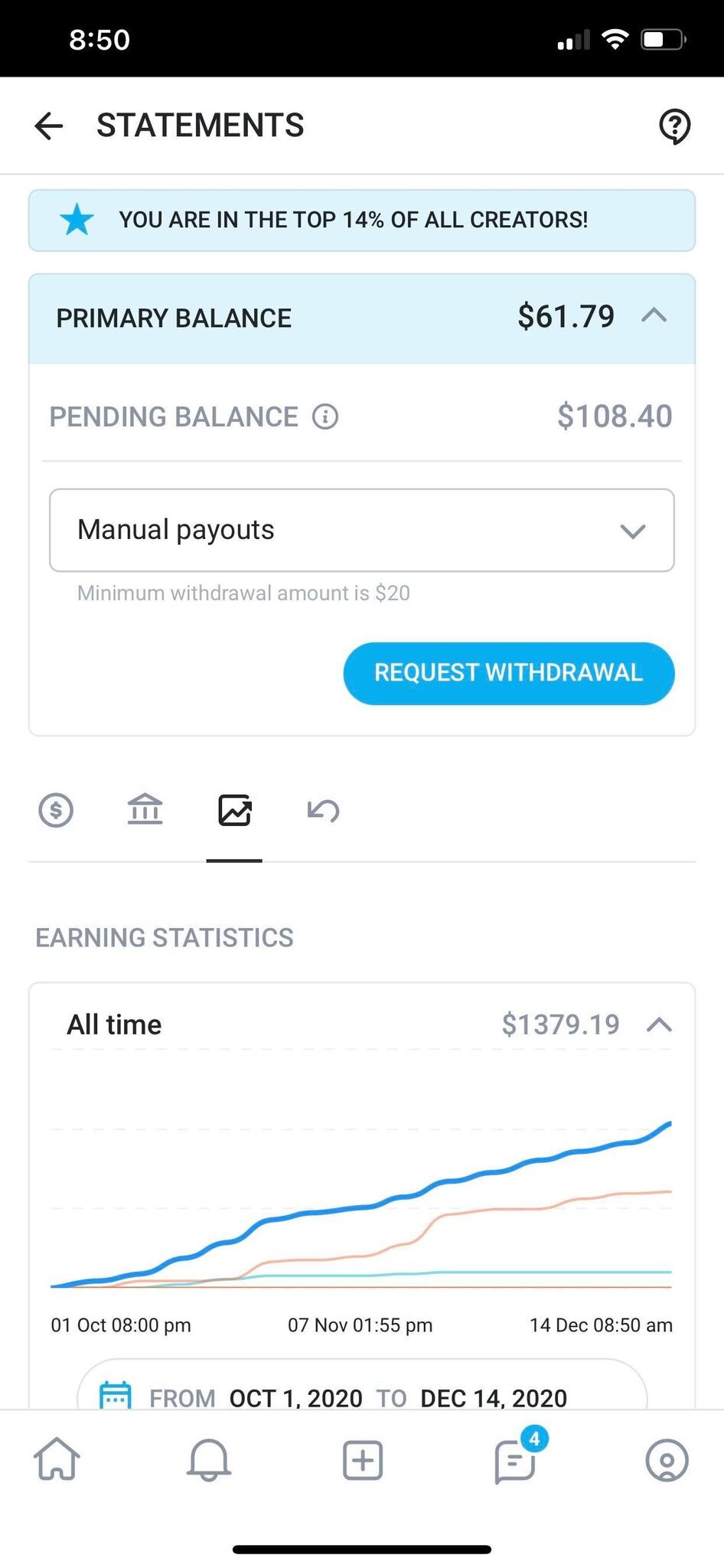Viewport: 724px width, 1568px height.
Task: Switch to the chargebacks arrow tab
Action: pyautogui.click(x=324, y=810)
